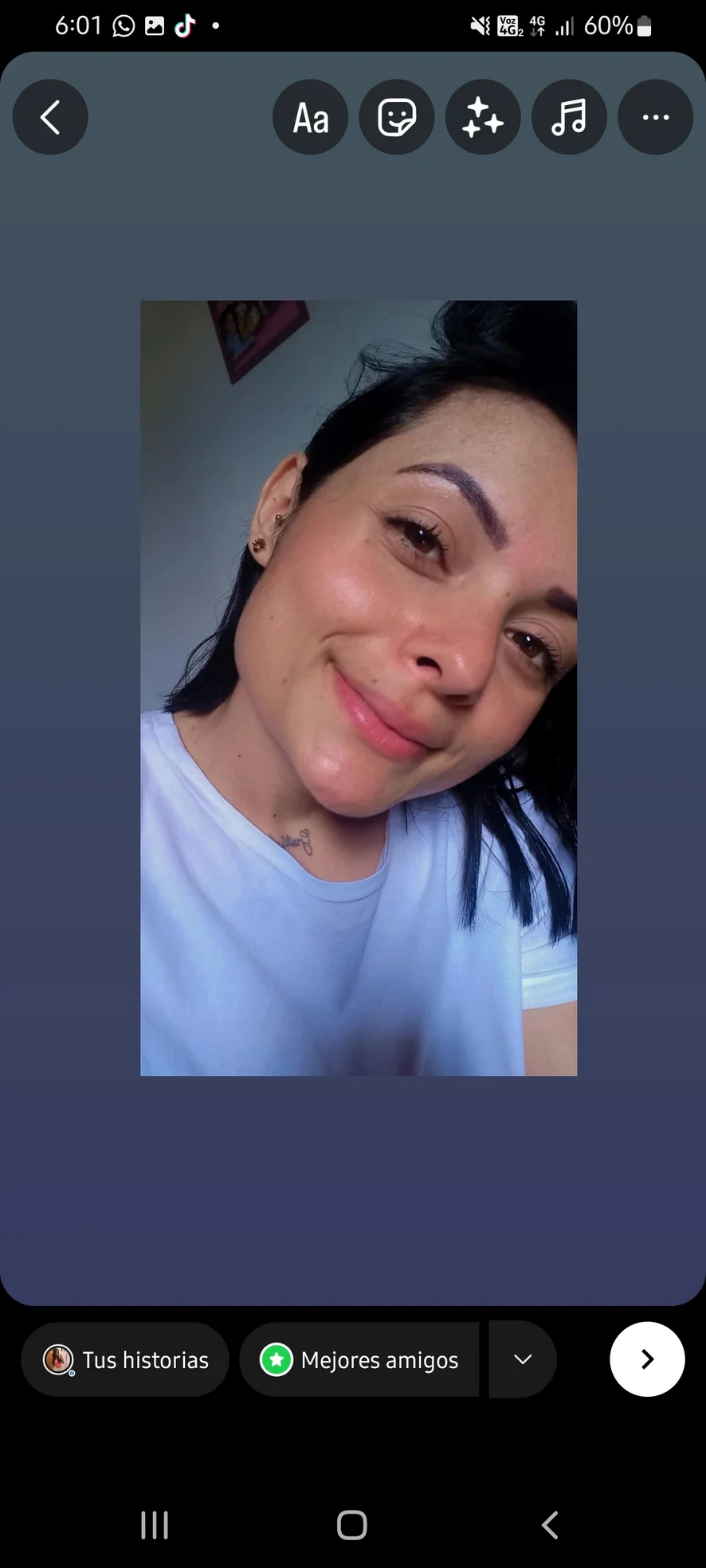Go back from the story editor
This screenshot has width=706, height=1568.
[50, 117]
